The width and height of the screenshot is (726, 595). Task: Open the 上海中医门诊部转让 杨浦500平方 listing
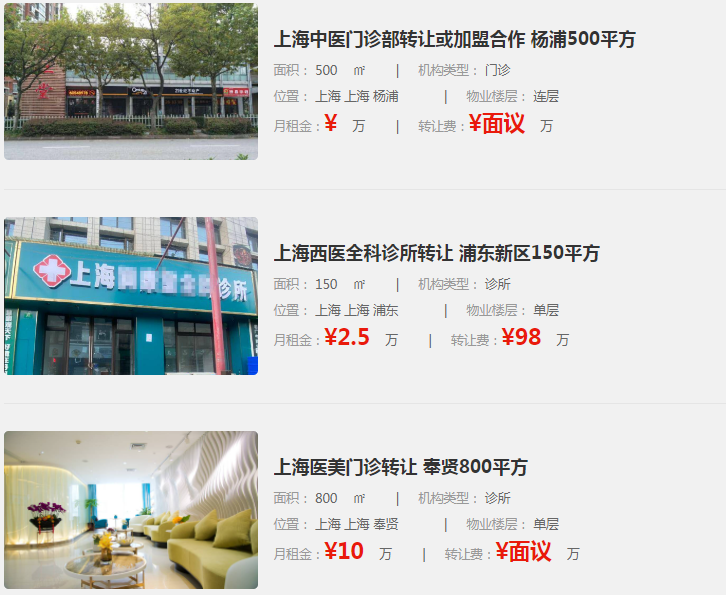point(454,40)
